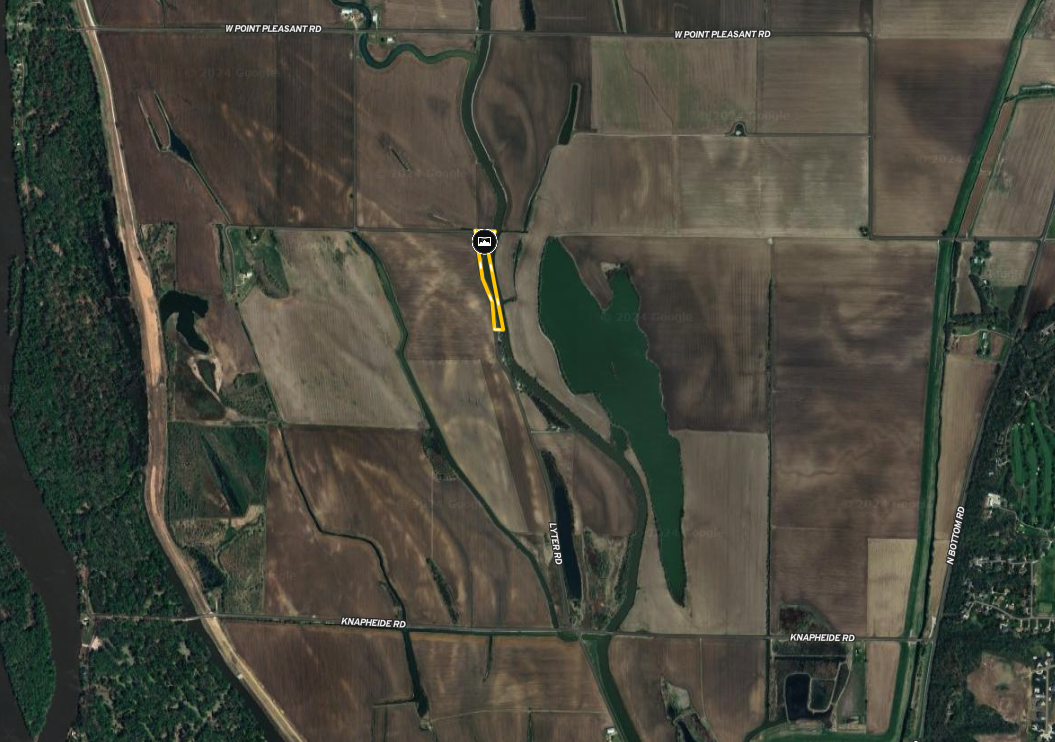Open the photo marker on the map
Viewport: 1055px width, 742px height.
[485, 240]
